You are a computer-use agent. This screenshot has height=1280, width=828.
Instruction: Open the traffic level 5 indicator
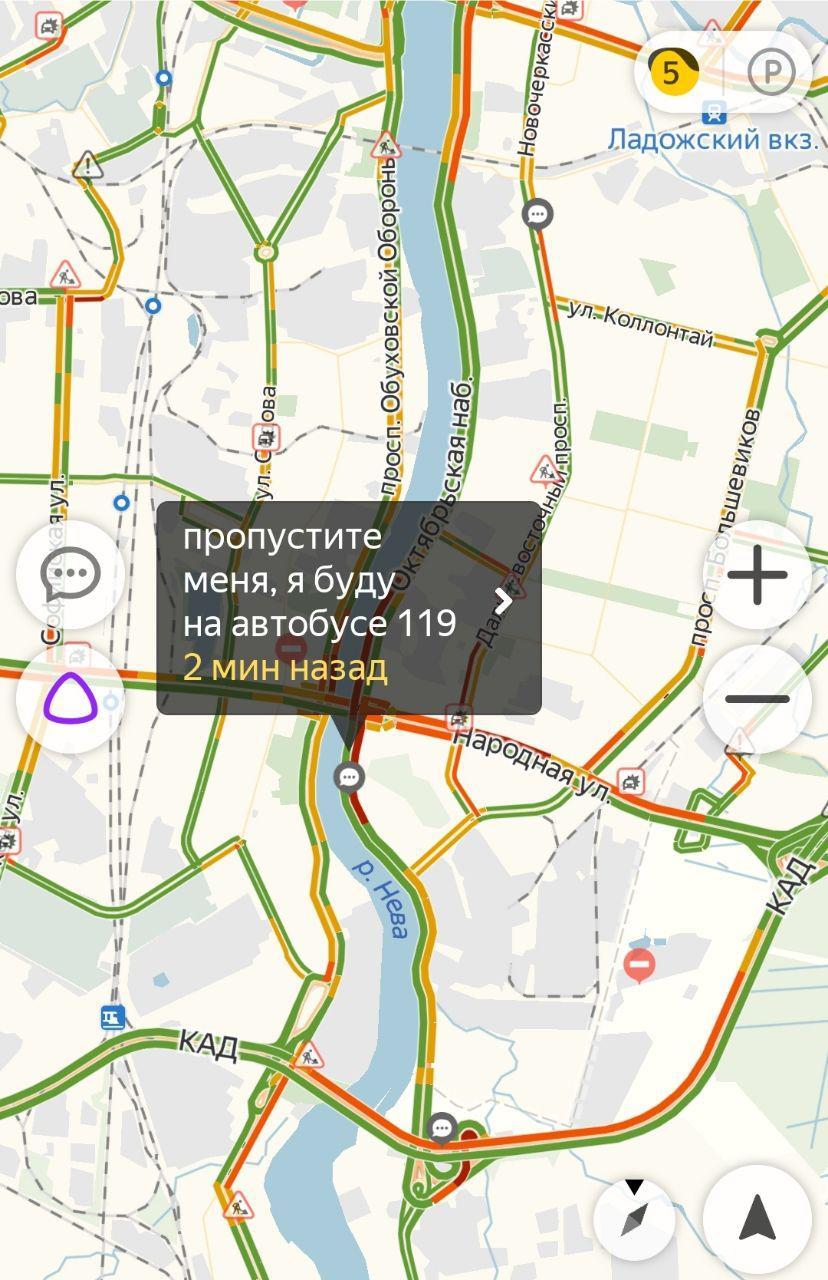pyautogui.click(x=672, y=72)
